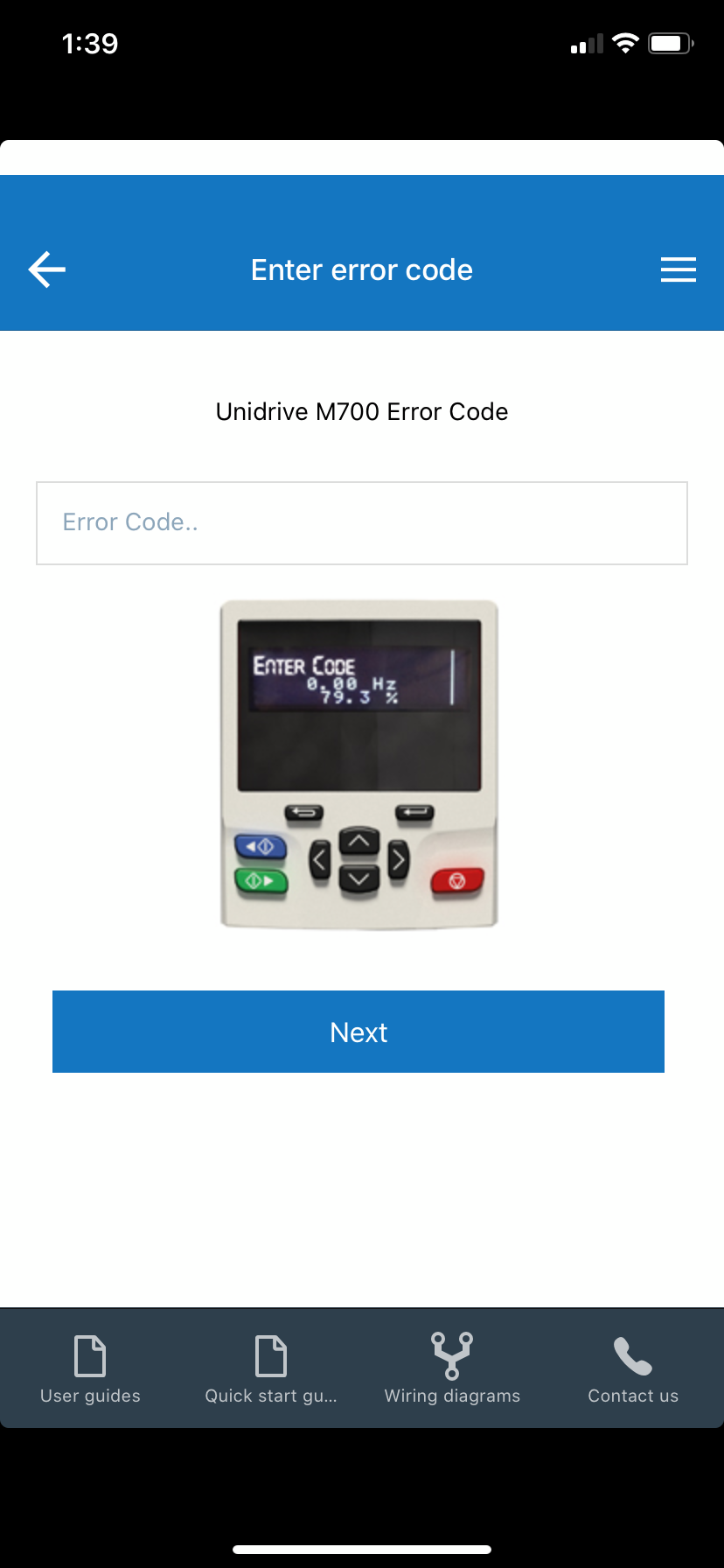Open the hamburger menu
724x1568 pixels.
(x=678, y=269)
